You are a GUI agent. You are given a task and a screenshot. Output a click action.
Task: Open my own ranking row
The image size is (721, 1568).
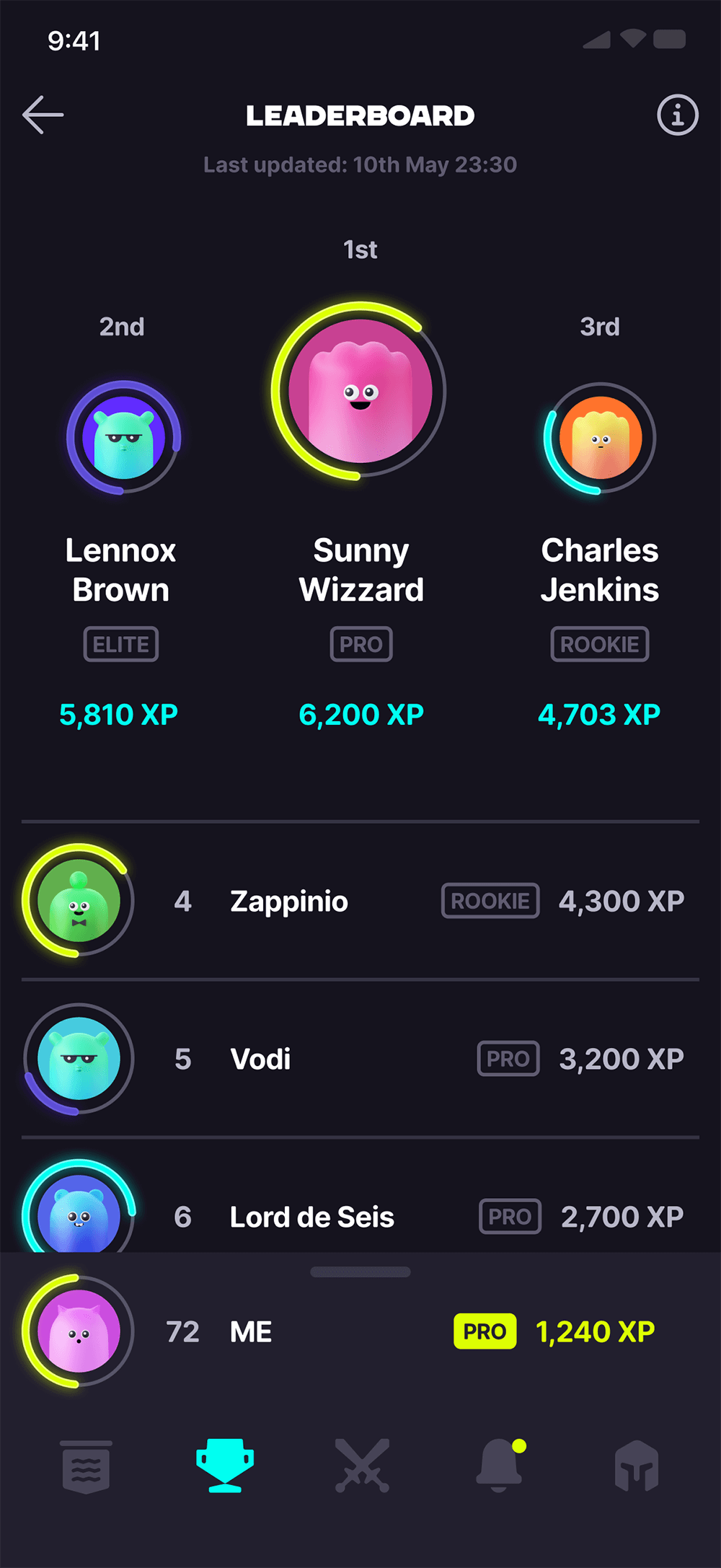360,1331
